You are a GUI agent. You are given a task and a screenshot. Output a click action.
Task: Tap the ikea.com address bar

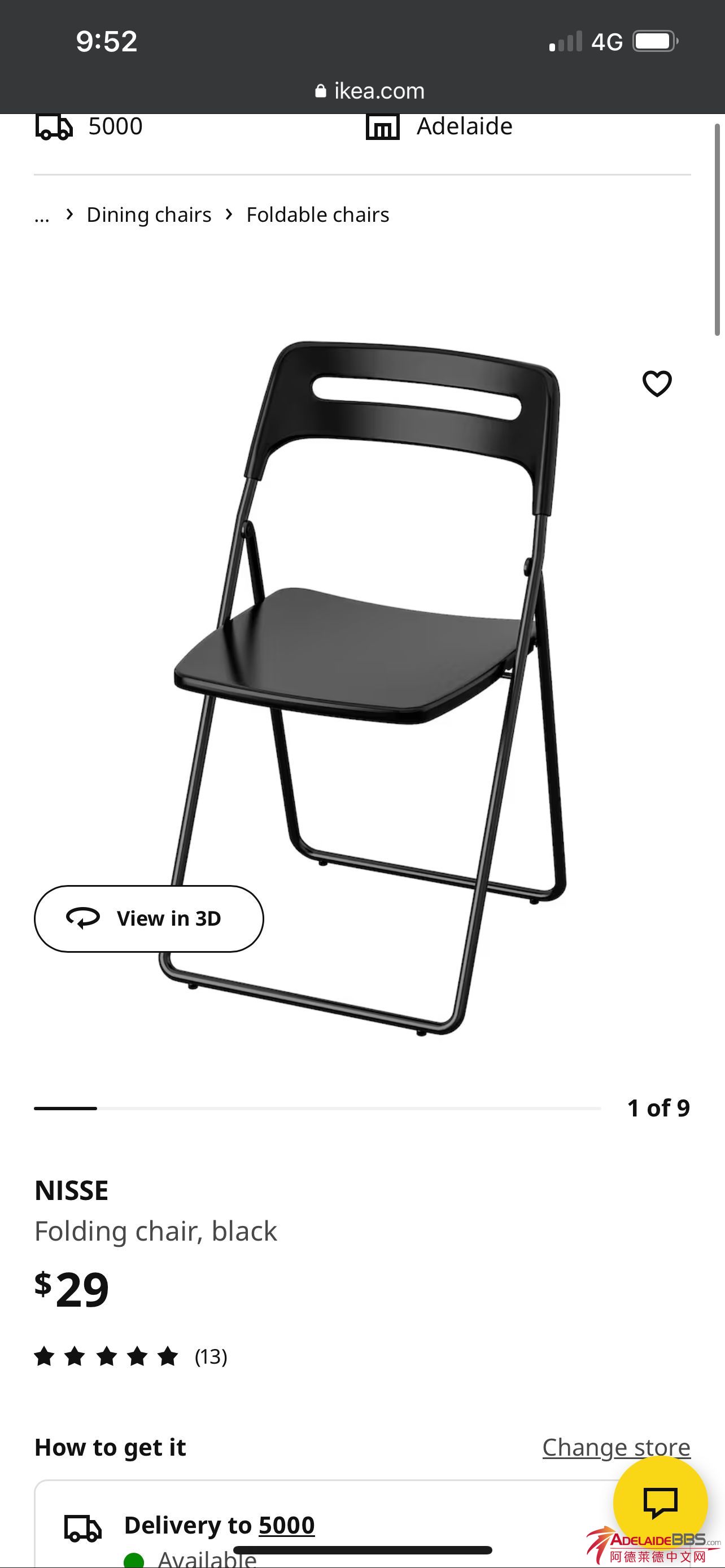[369, 91]
